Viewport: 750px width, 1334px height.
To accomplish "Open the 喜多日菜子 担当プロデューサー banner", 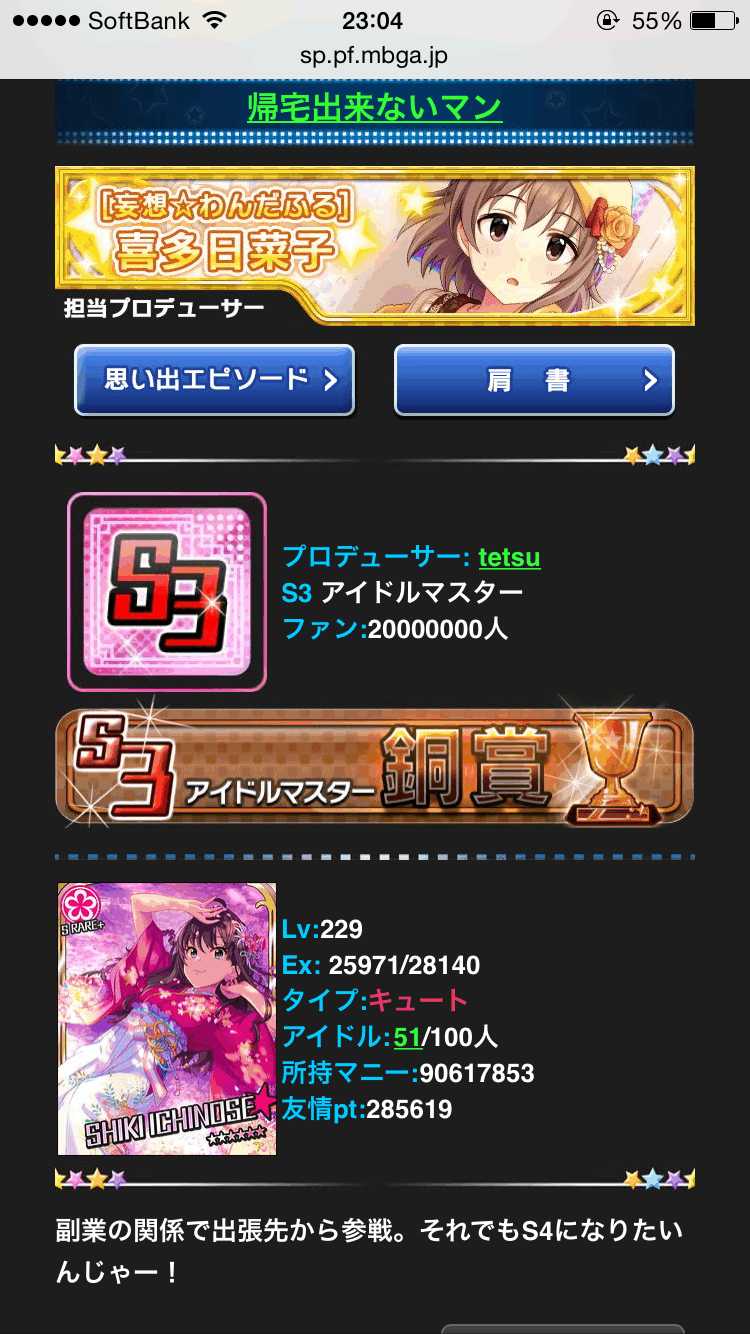I will coord(374,245).
